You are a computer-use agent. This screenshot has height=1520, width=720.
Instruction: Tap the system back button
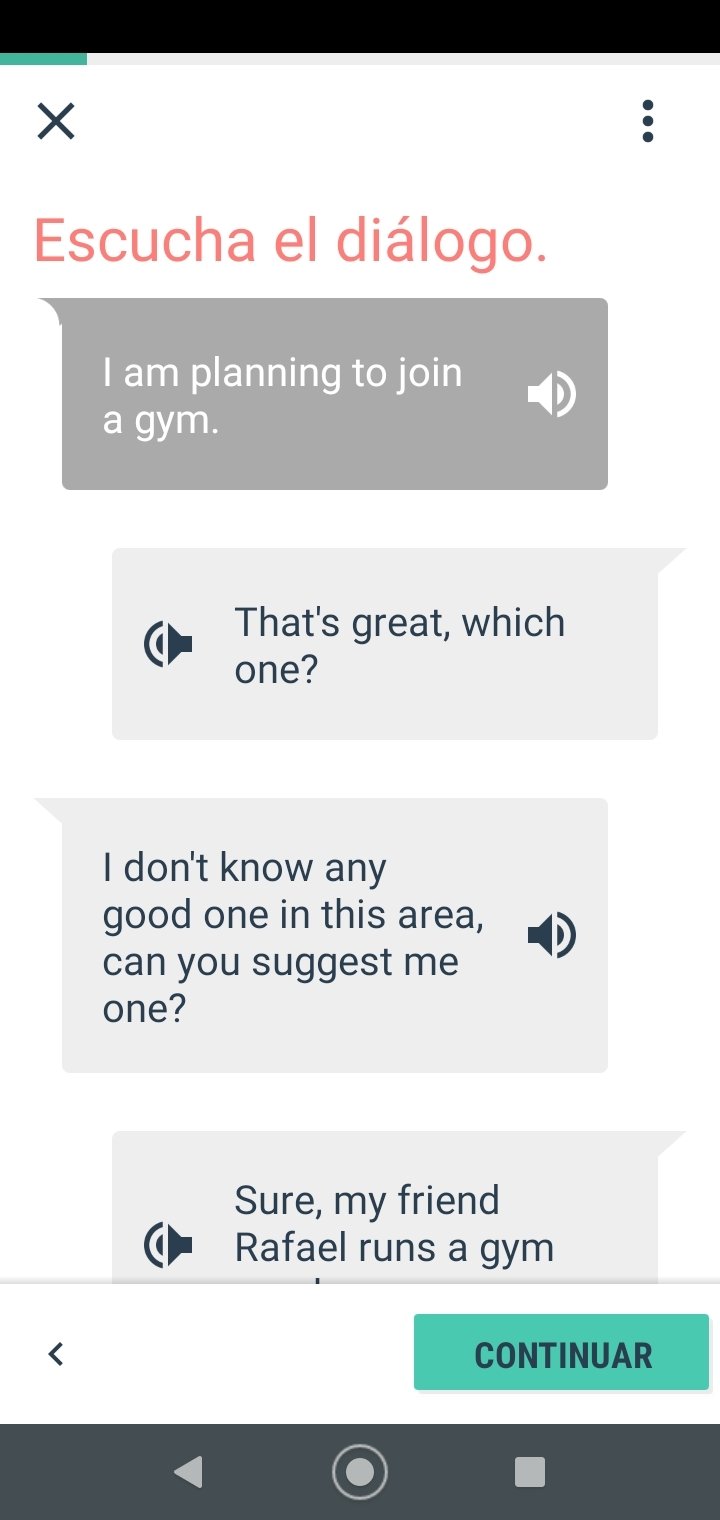pyautogui.click(x=188, y=1471)
